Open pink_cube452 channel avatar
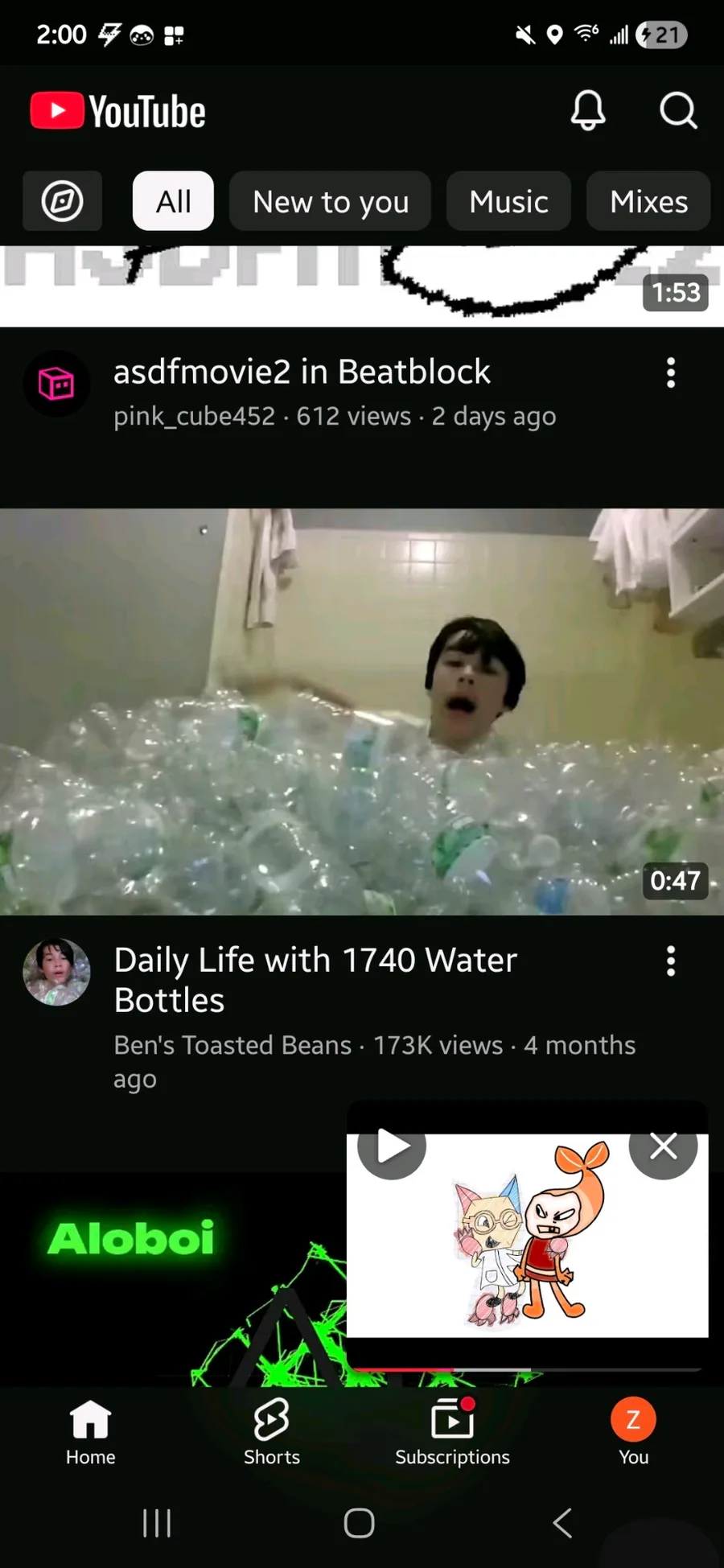The height and width of the screenshot is (1568, 724). click(x=56, y=384)
